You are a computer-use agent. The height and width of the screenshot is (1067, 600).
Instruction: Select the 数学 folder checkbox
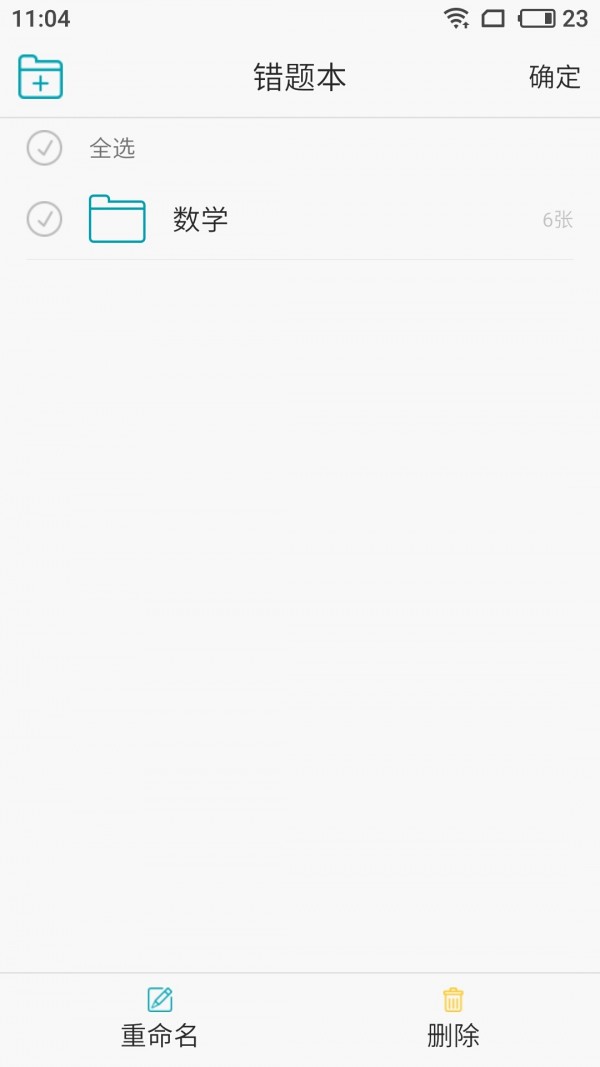coord(44,219)
